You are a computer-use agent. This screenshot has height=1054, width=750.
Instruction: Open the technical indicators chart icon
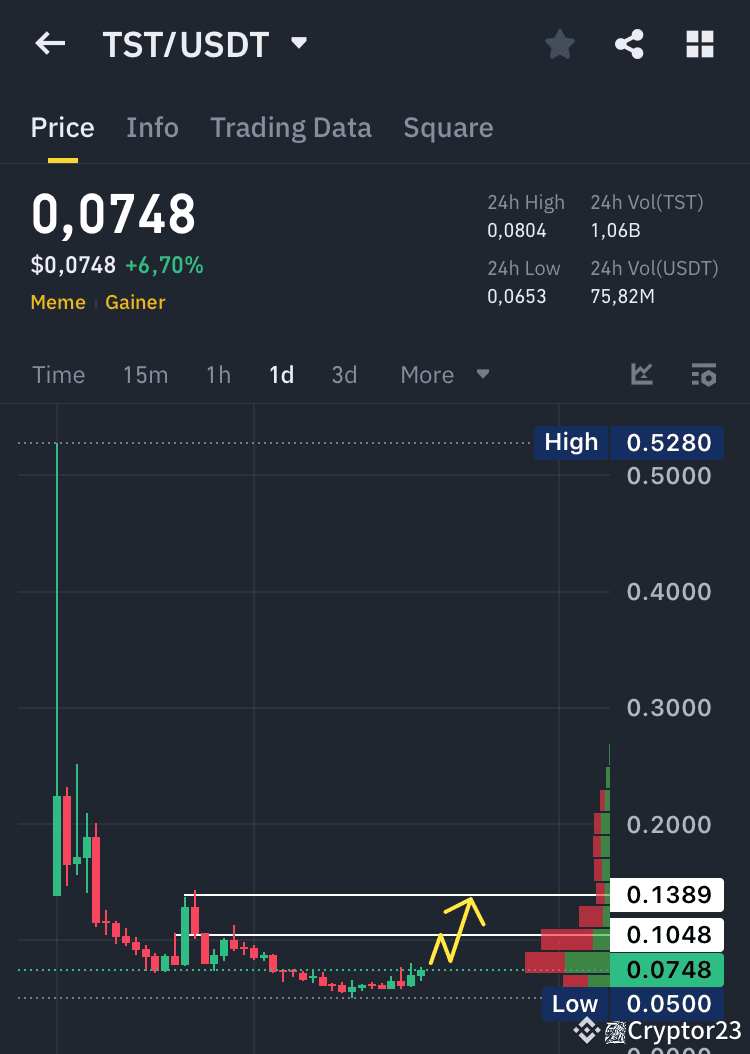[641, 375]
